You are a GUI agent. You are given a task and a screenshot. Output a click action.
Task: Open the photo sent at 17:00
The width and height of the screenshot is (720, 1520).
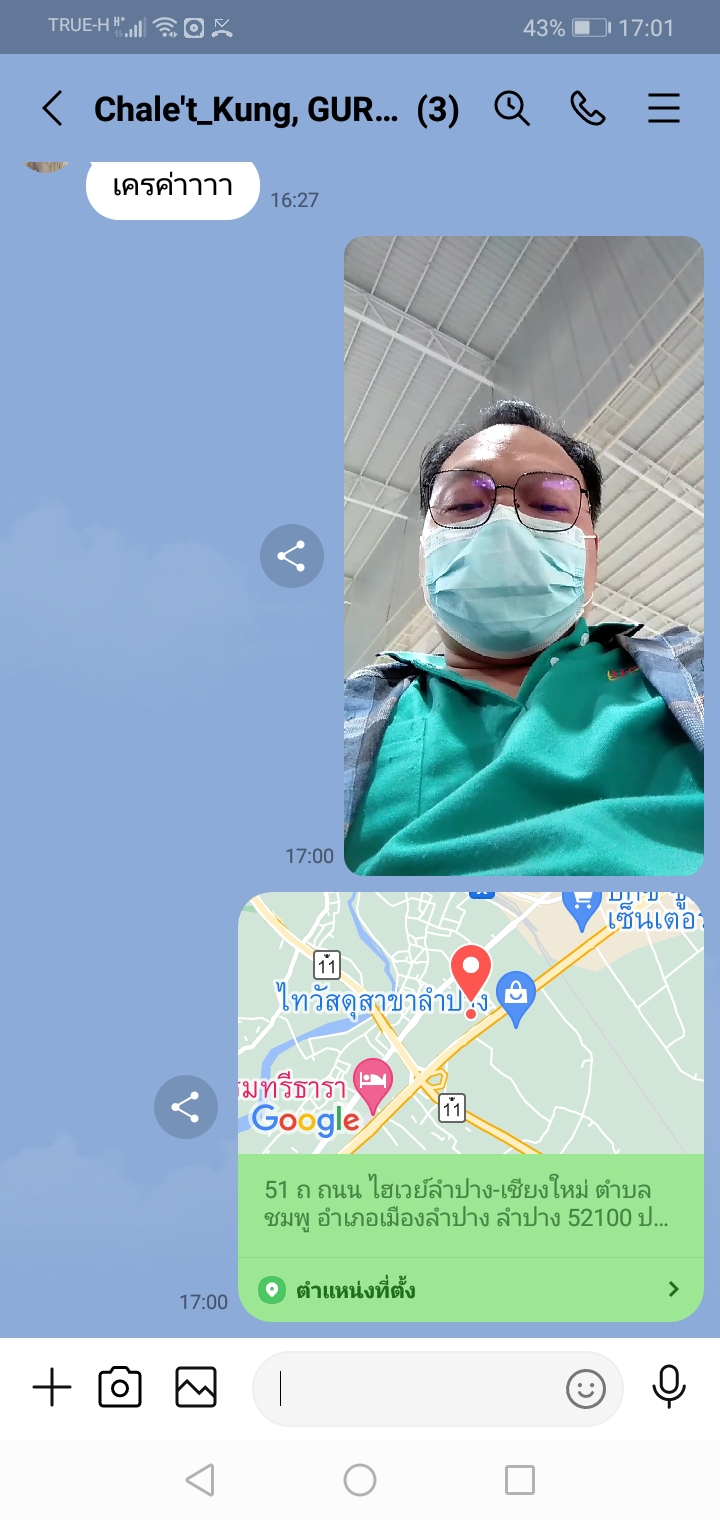pos(523,555)
